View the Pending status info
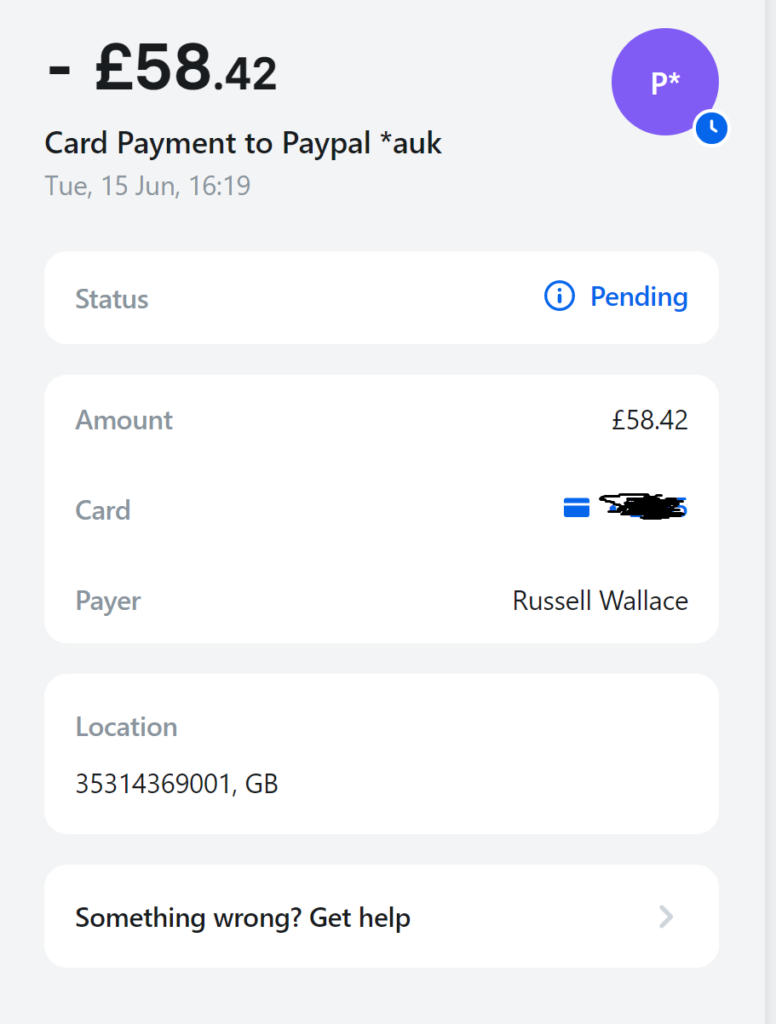Screen dimensions: 776x1024 (616, 297)
